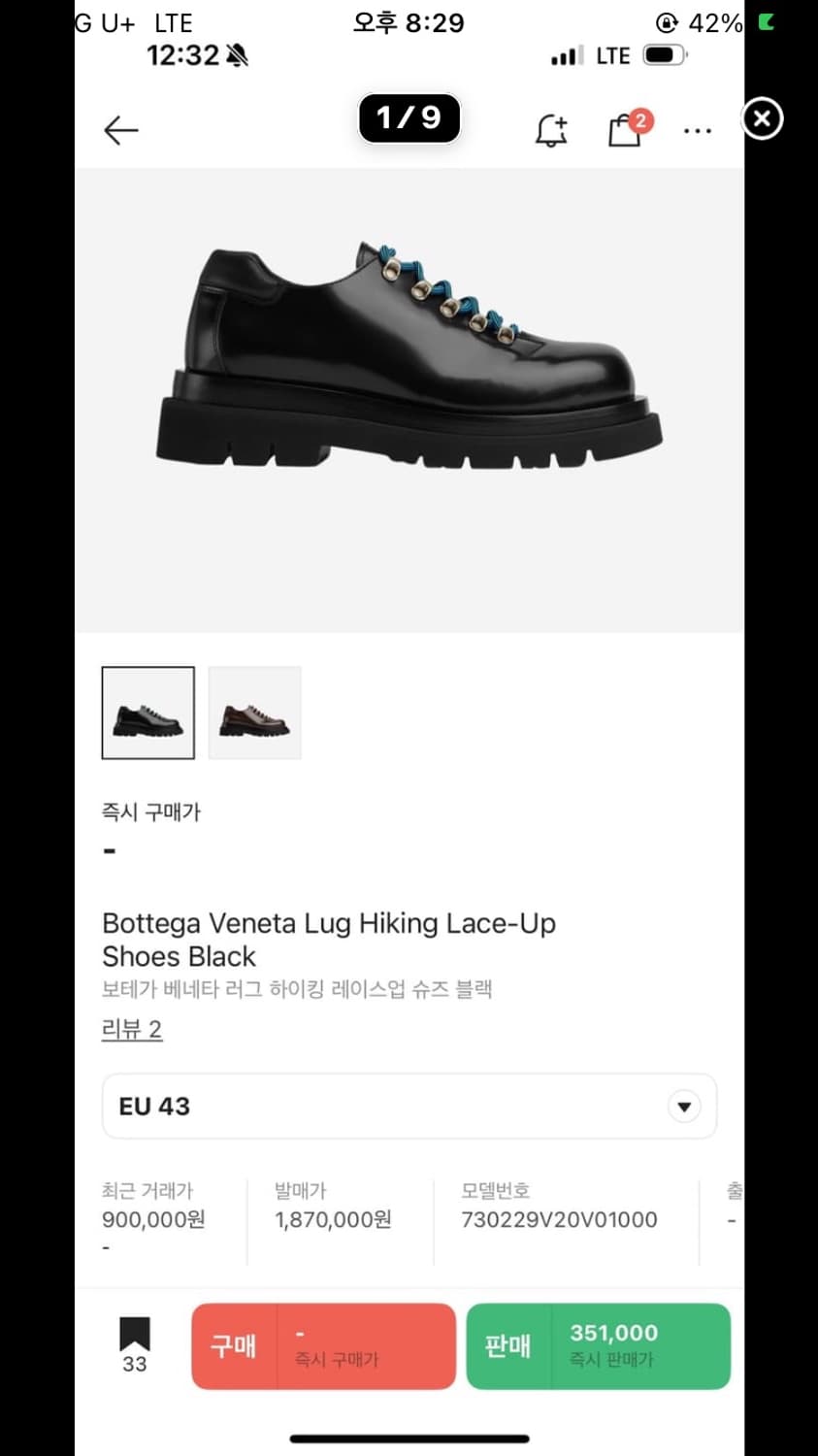Open the three-dot overflow menu
The height and width of the screenshot is (1456, 818).
point(698,129)
